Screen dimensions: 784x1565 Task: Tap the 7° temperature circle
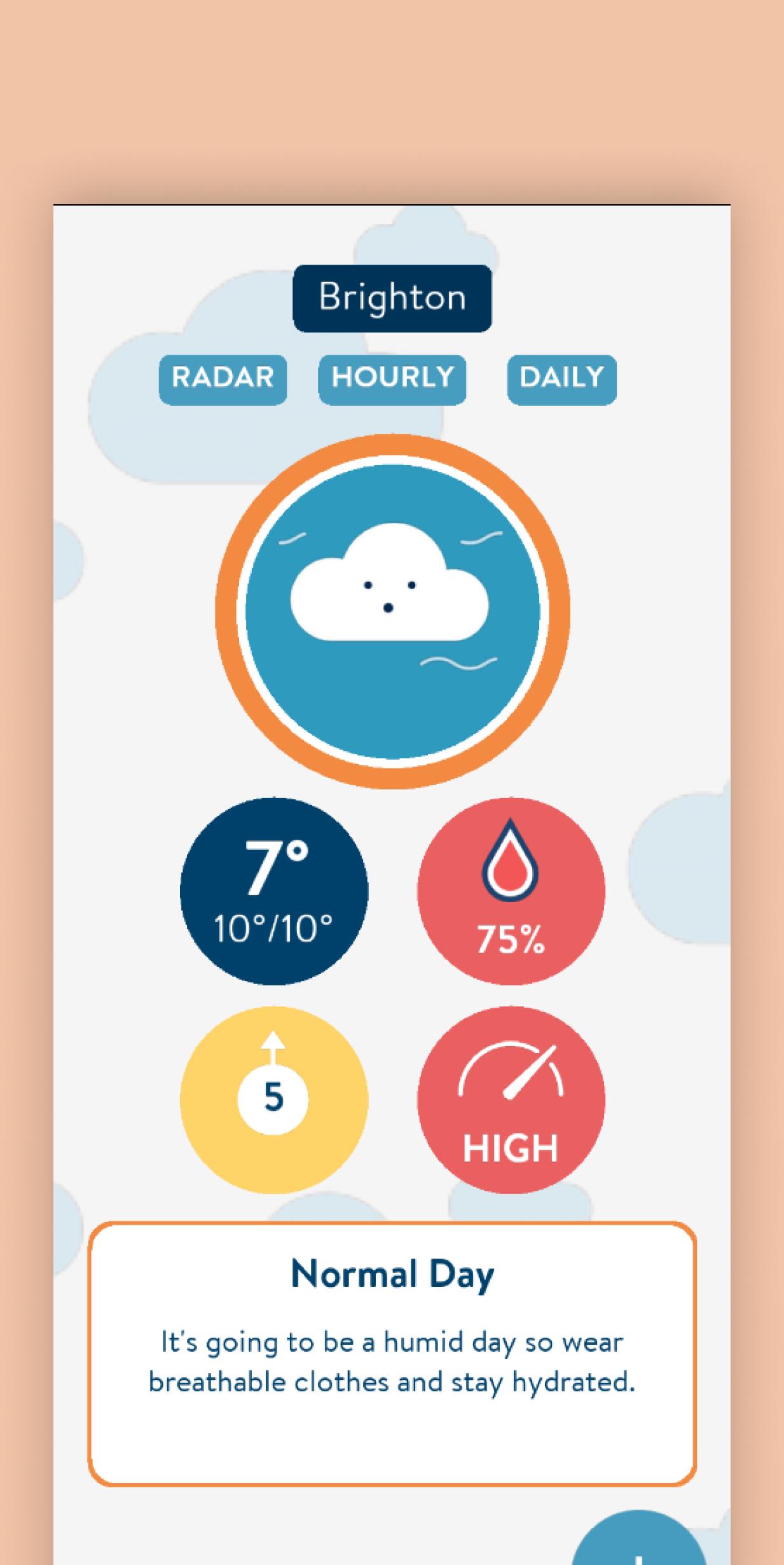click(x=274, y=891)
